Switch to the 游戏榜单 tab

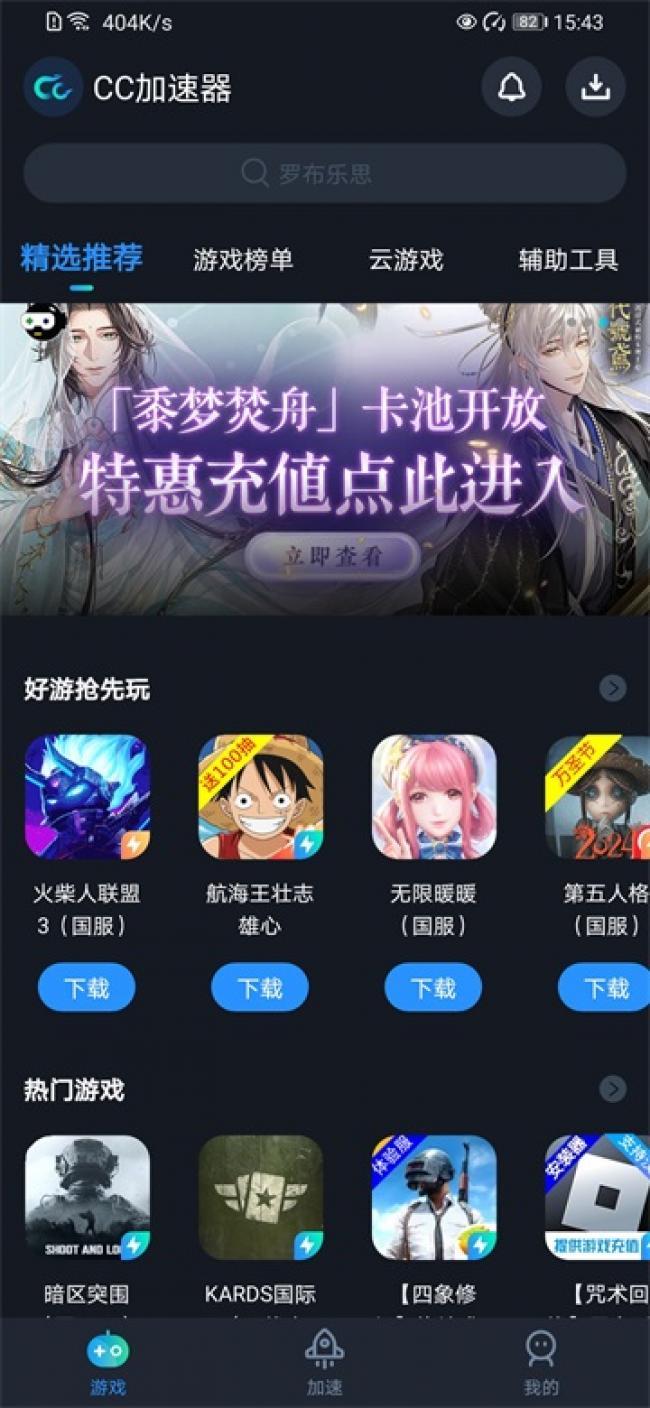tap(243, 260)
